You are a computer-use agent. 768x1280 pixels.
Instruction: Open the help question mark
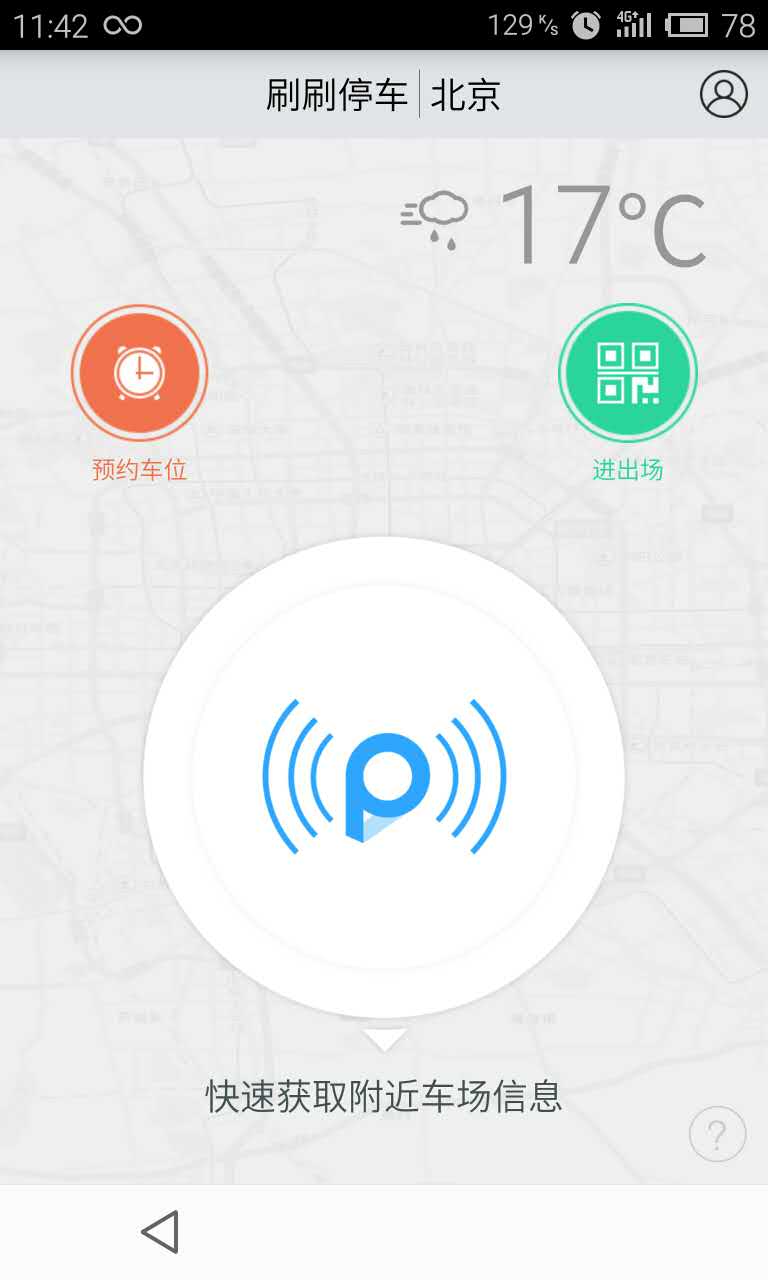[x=717, y=1134]
